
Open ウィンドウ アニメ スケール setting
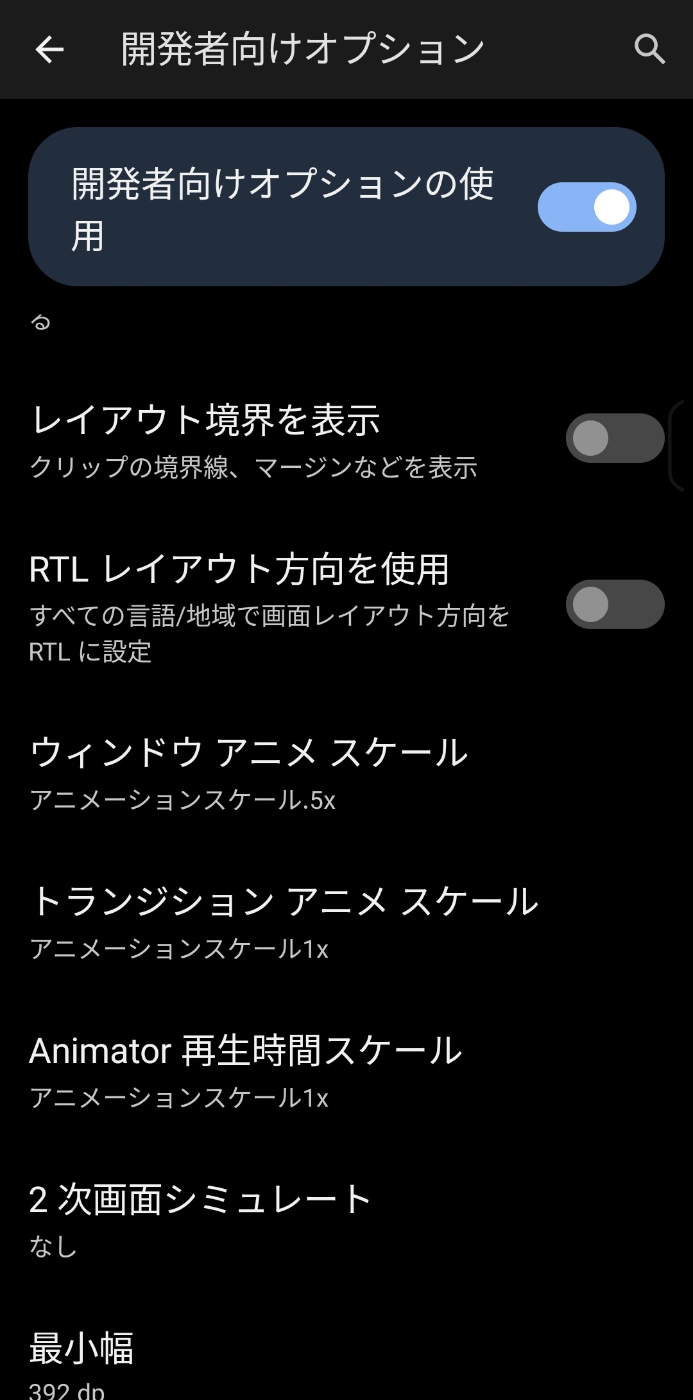346,772
